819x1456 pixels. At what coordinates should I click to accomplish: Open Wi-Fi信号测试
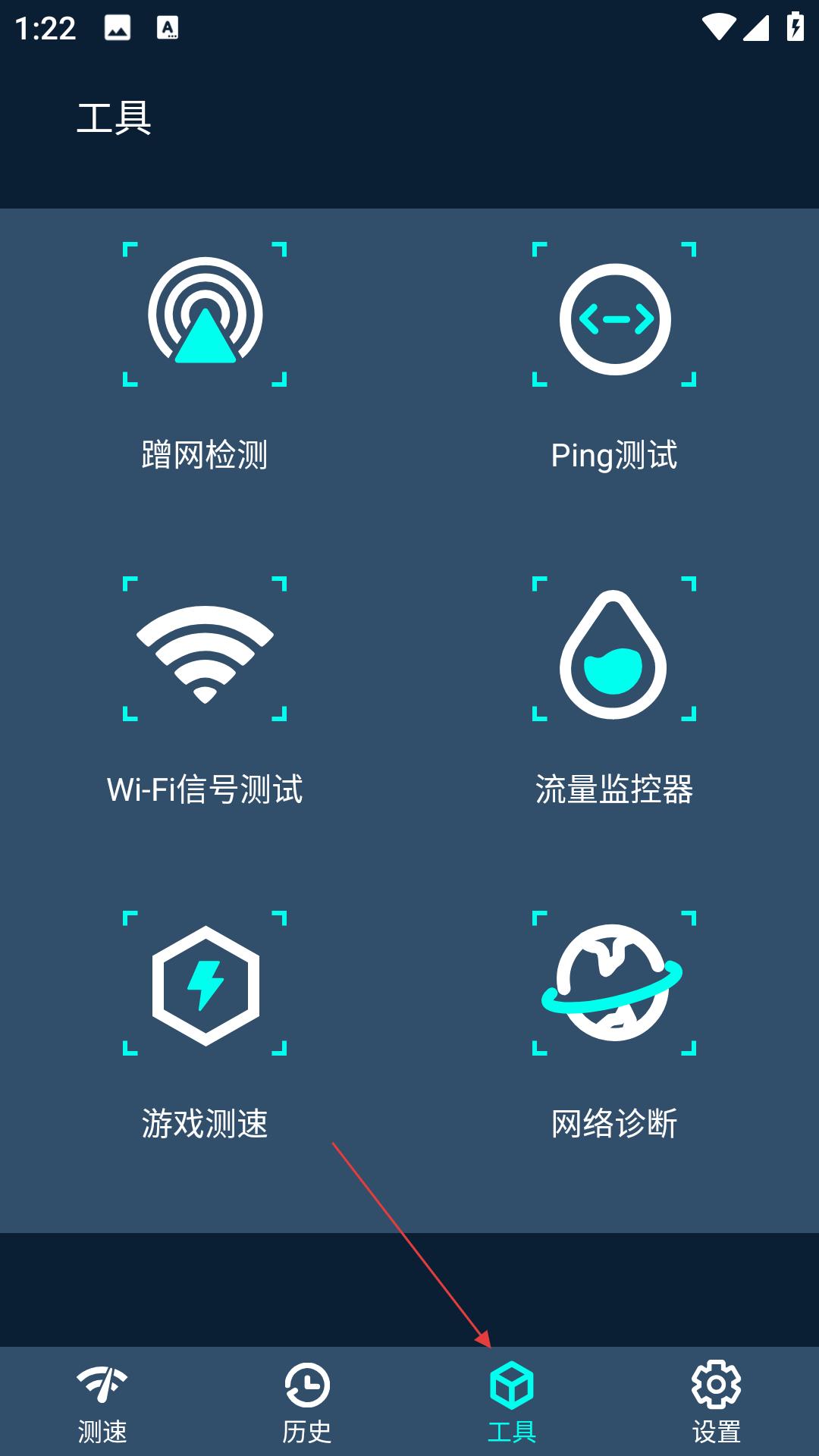(205, 690)
